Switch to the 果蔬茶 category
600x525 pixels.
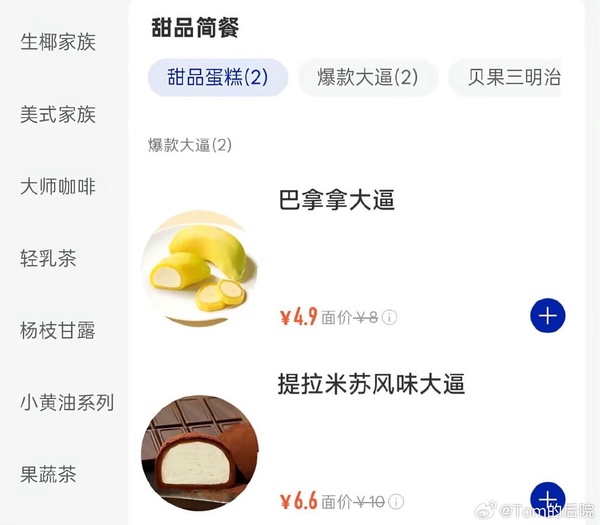tap(48, 474)
